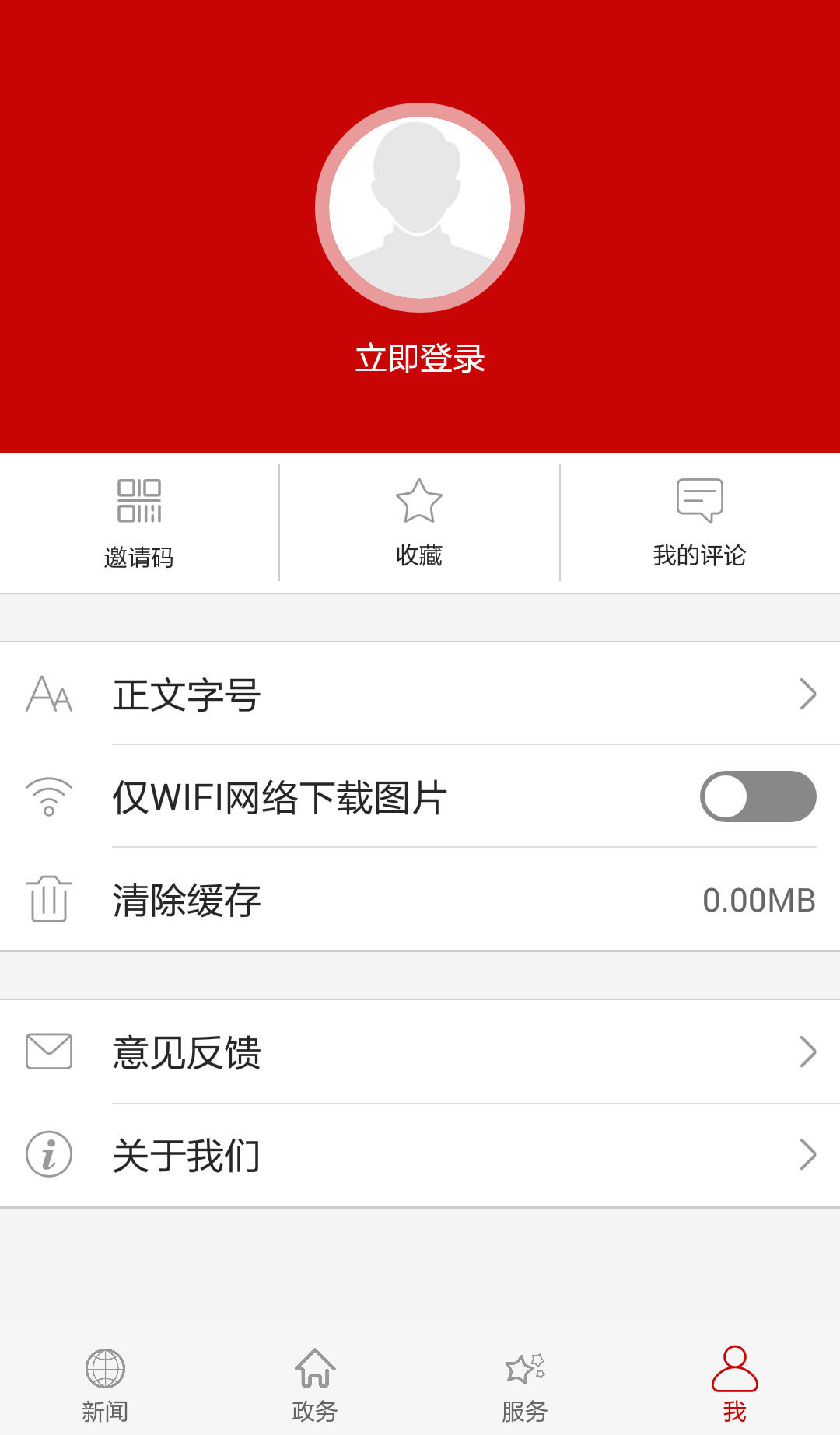This screenshot has height=1435, width=840.
Task: View 我的评论 my comments
Action: click(x=699, y=523)
